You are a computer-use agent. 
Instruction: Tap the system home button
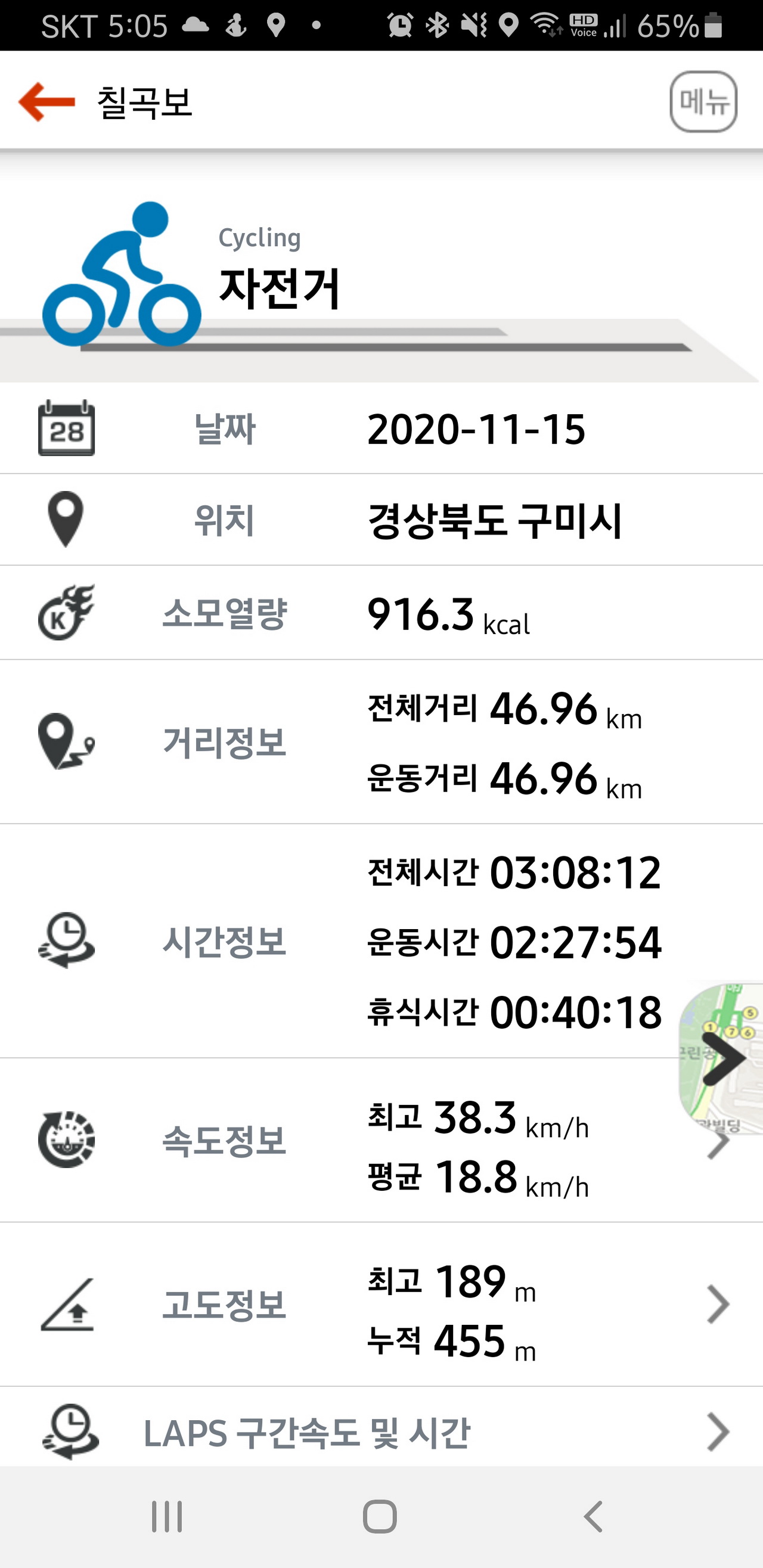click(380, 1516)
